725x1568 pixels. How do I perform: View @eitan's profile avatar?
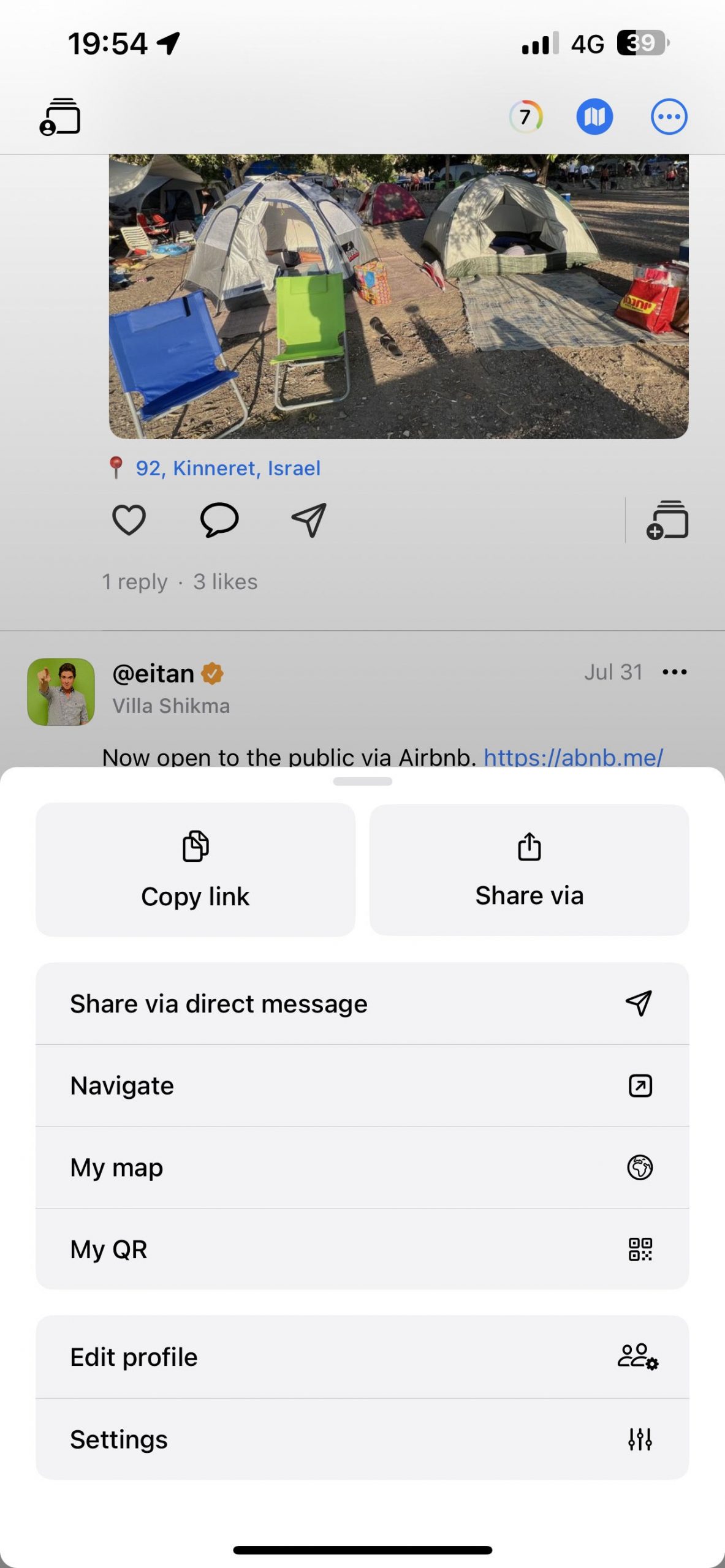(61, 692)
